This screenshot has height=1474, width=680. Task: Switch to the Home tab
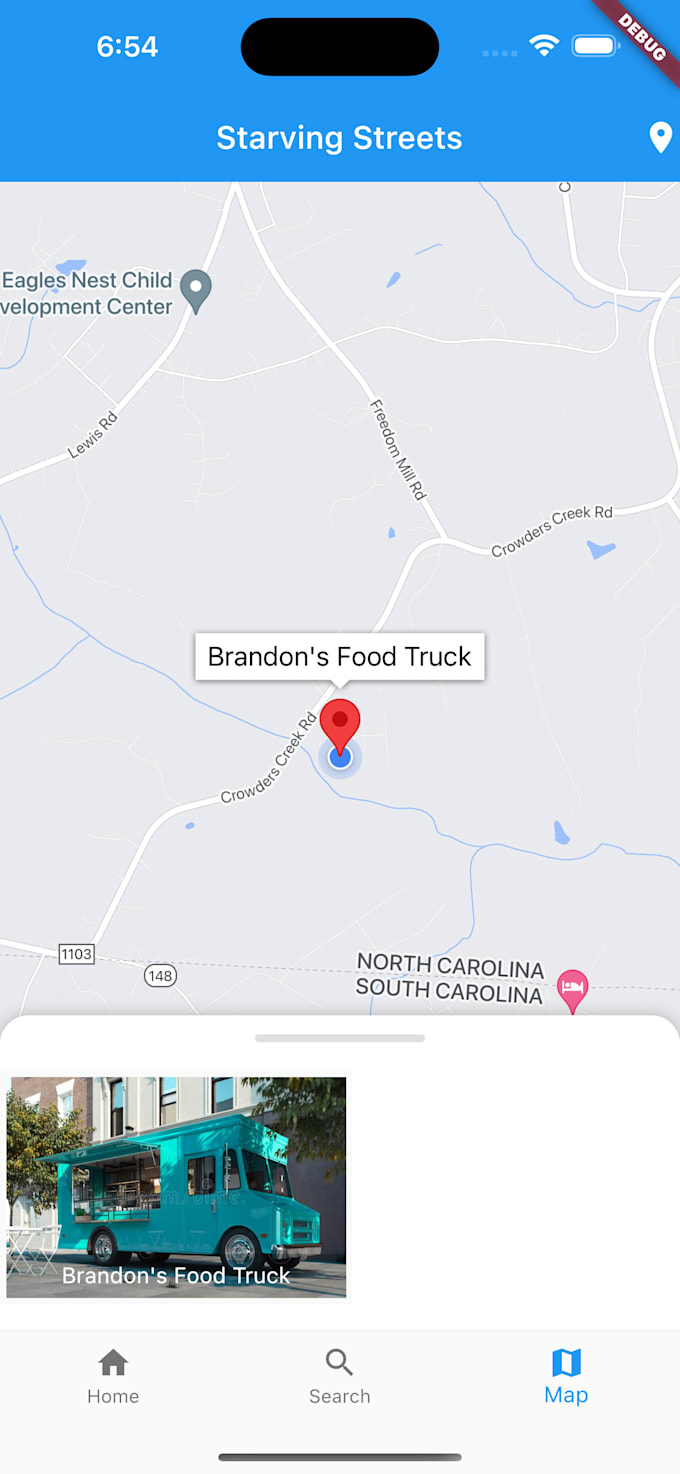113,1376
